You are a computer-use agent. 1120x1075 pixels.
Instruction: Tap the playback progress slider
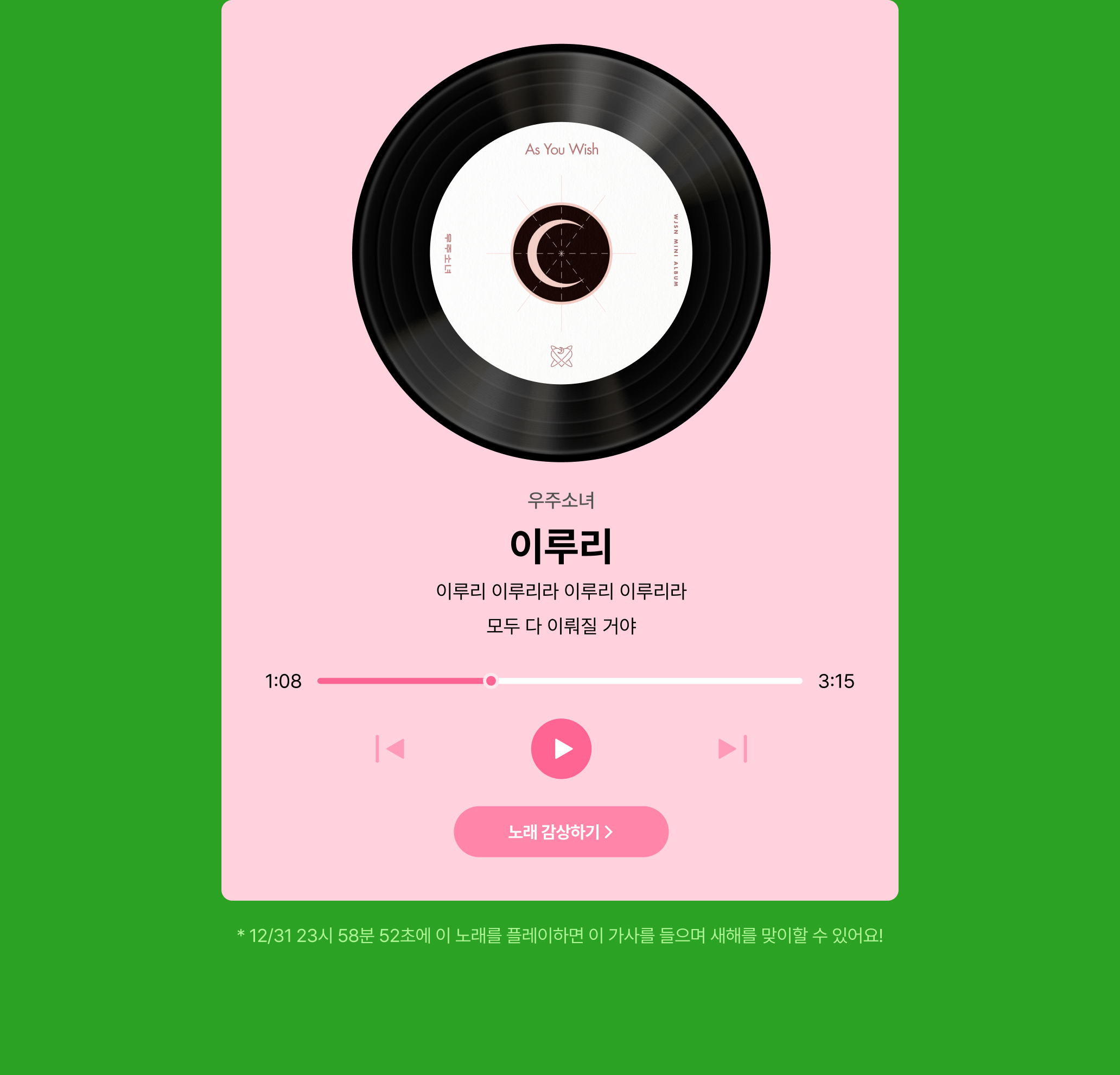[x=559, y=680]
